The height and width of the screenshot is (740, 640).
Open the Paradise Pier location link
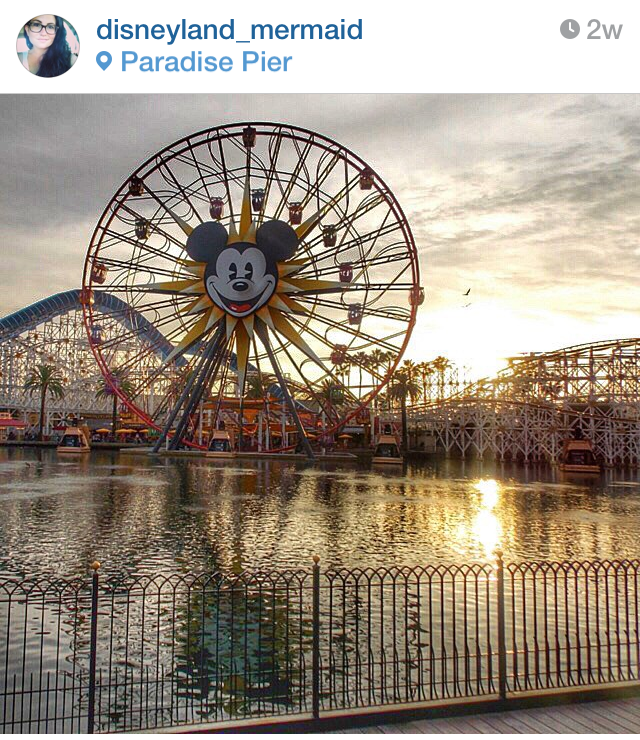(206, 62)
